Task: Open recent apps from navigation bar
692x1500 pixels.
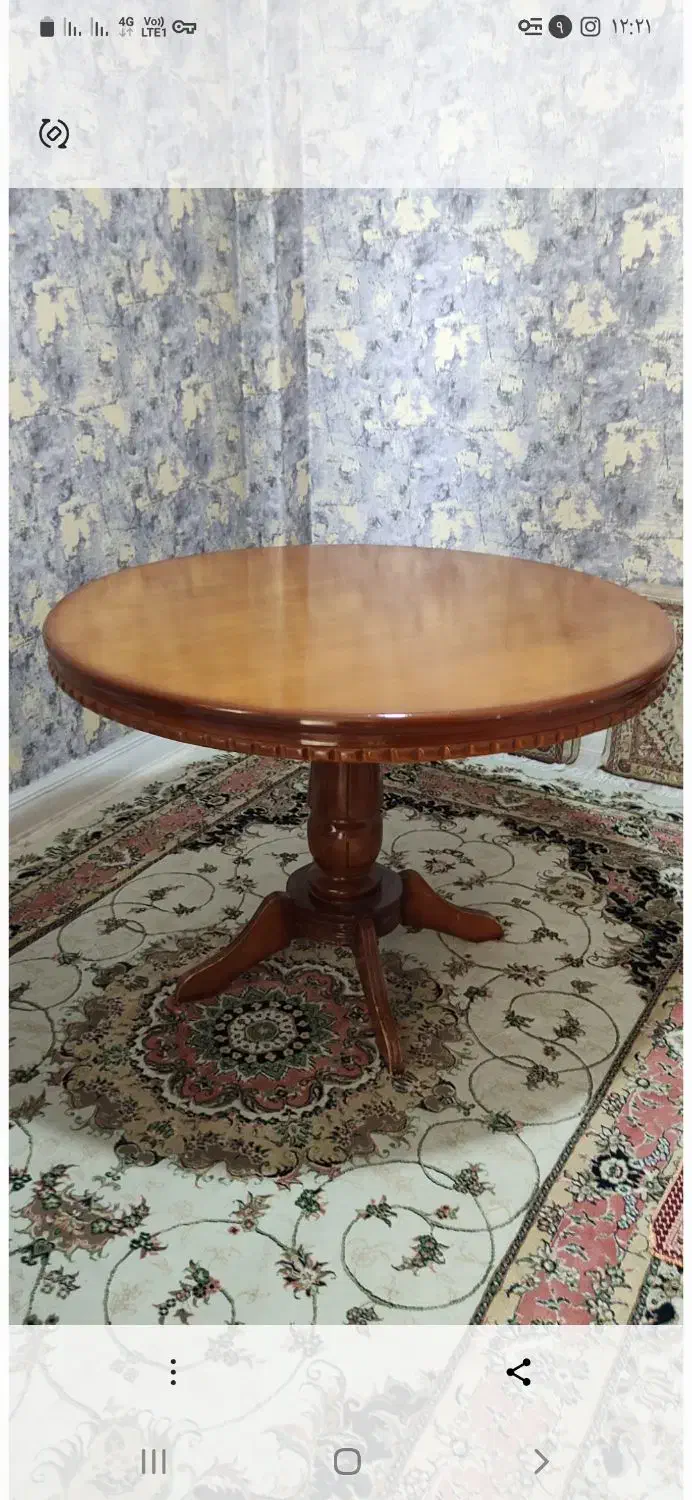Action: (153, 1461)
